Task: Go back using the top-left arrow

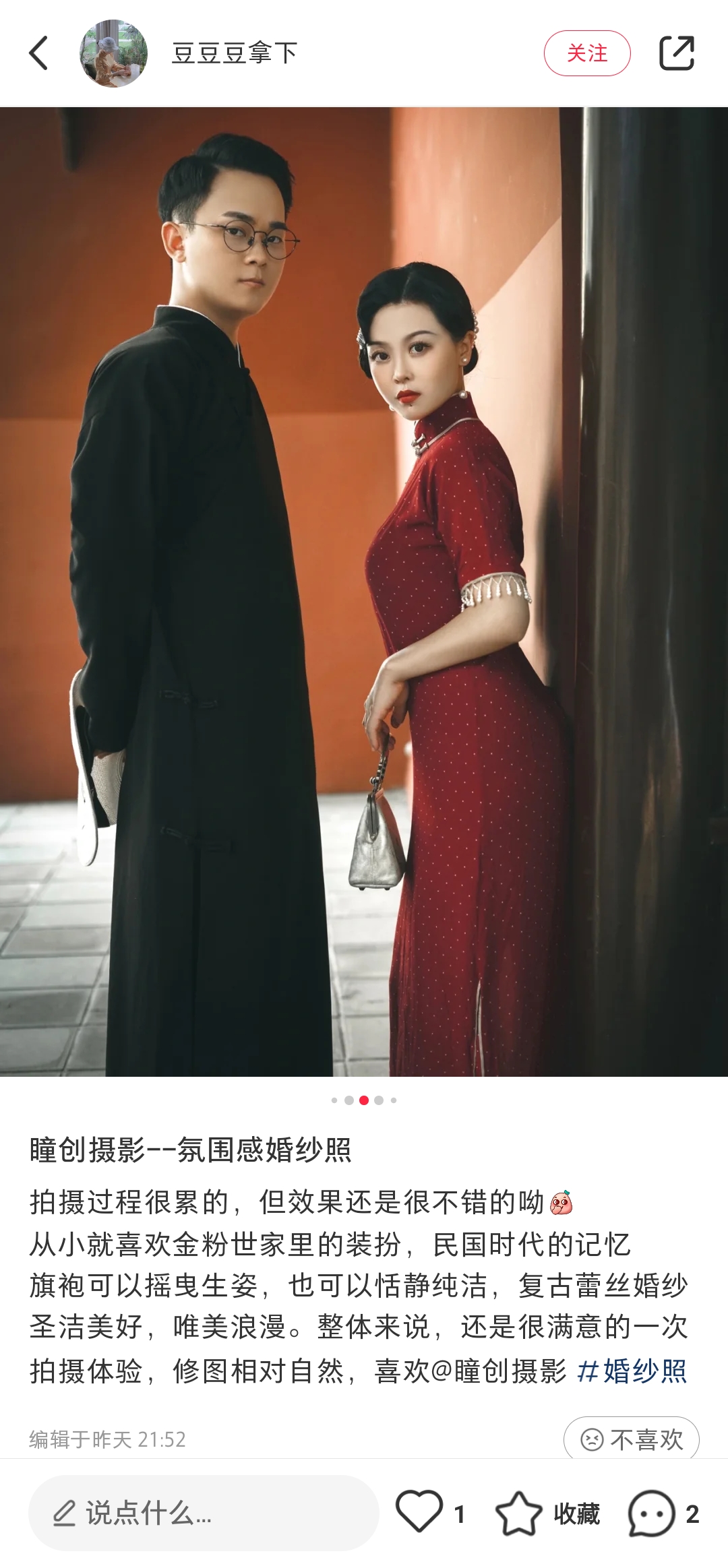Action: tap(39, 53)
